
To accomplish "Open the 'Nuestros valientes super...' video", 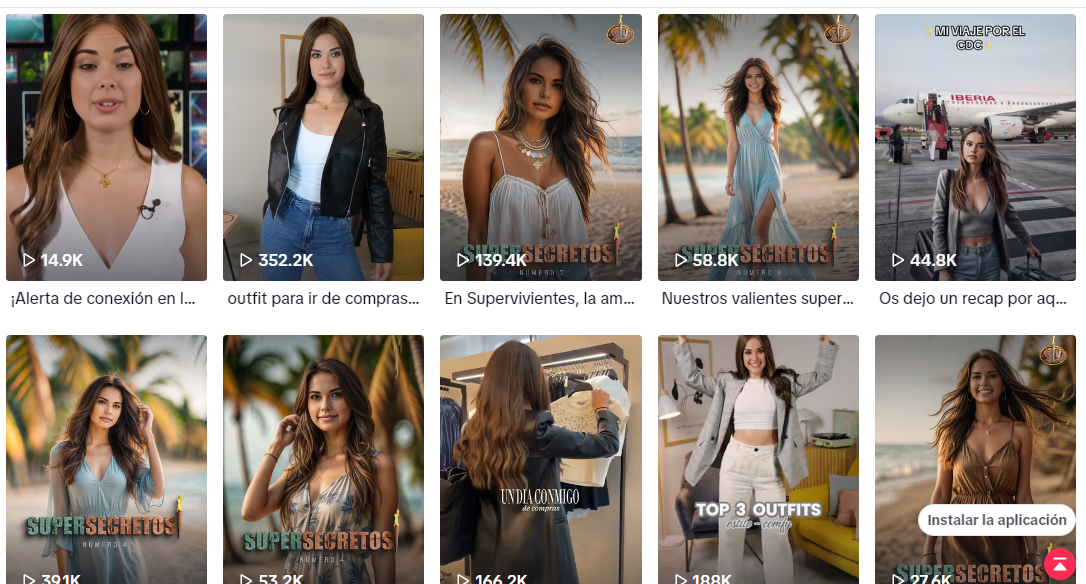I will [x=758, y=147].
